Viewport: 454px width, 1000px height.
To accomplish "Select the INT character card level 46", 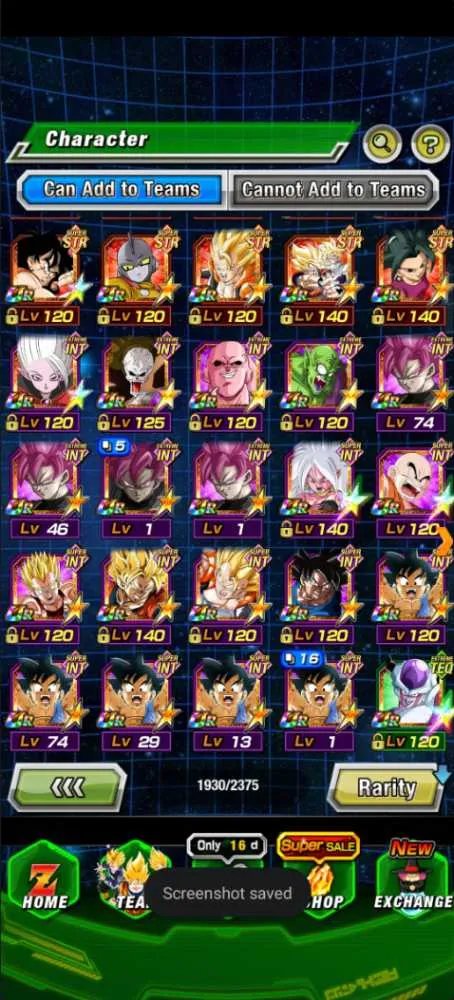I will click(45, 489).
